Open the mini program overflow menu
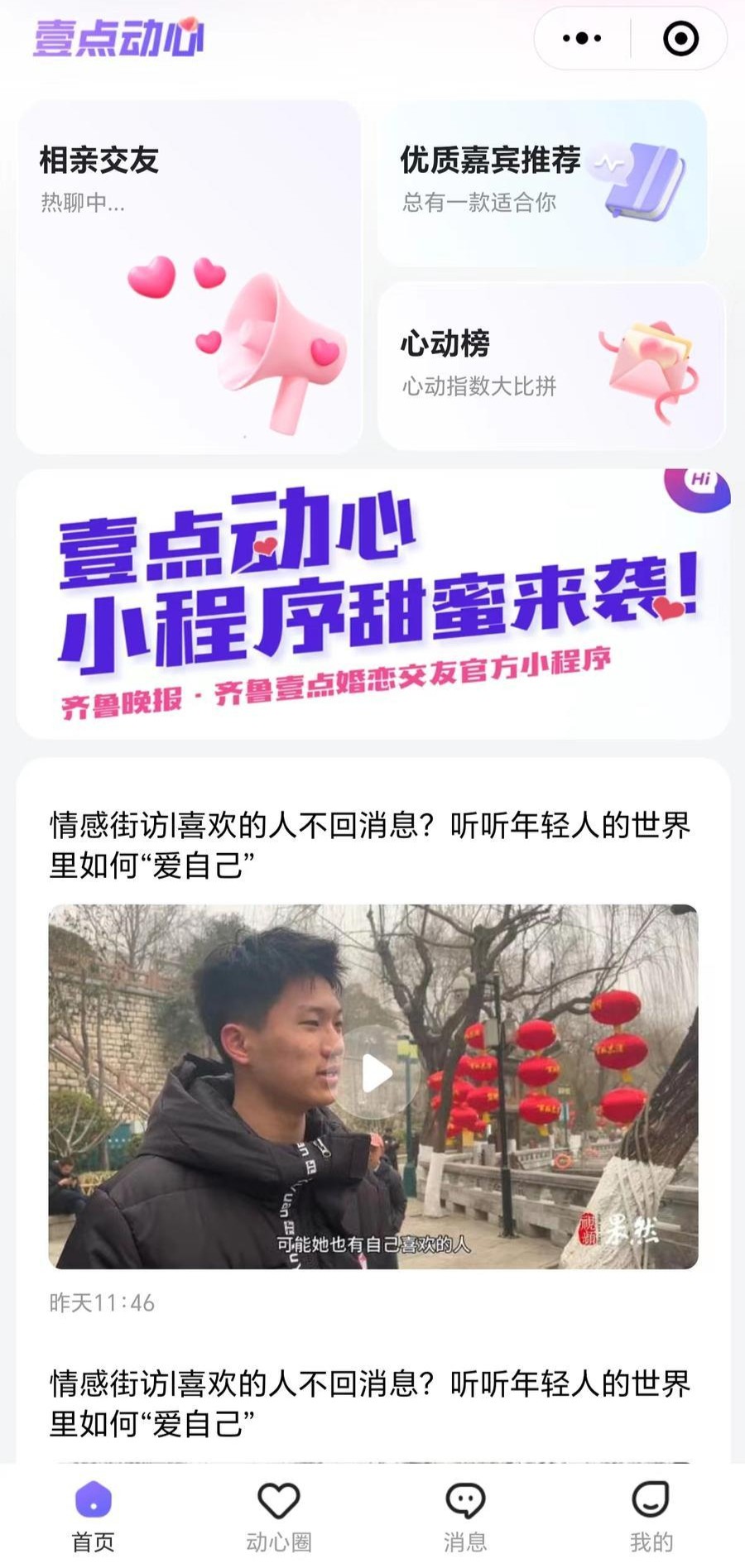This screenshot has height=1568, width=745. 582,38
